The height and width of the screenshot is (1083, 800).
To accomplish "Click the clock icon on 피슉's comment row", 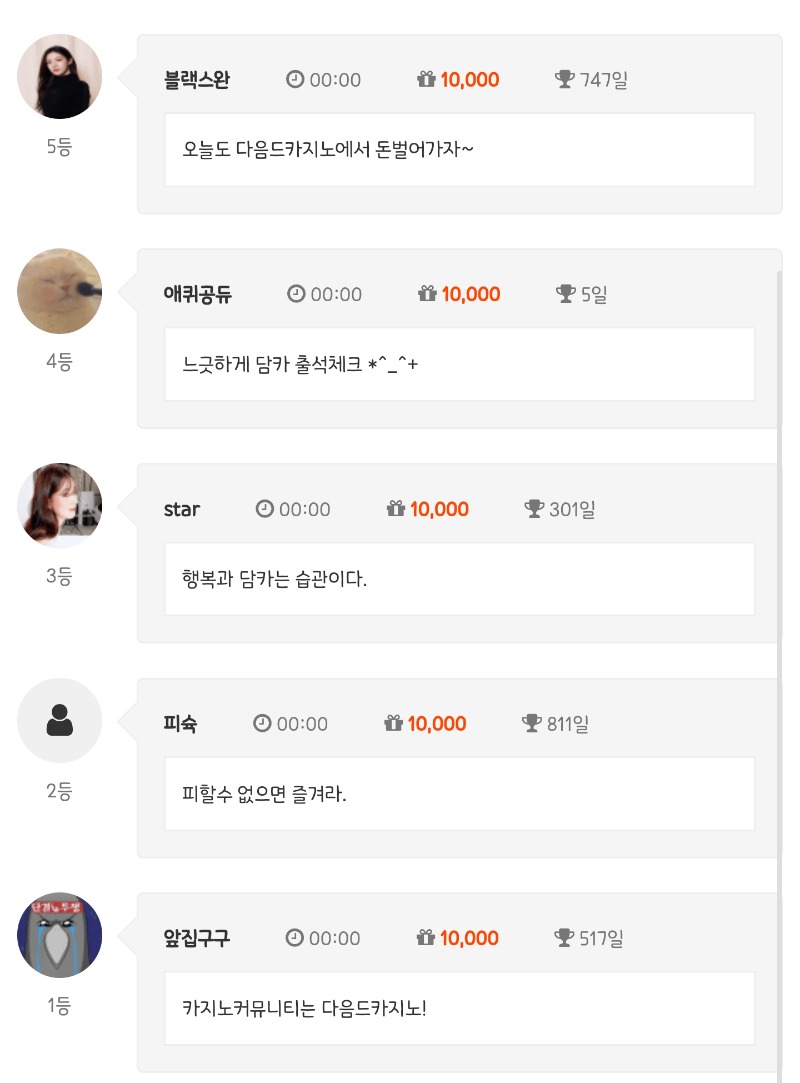I will tap(262, 723).
